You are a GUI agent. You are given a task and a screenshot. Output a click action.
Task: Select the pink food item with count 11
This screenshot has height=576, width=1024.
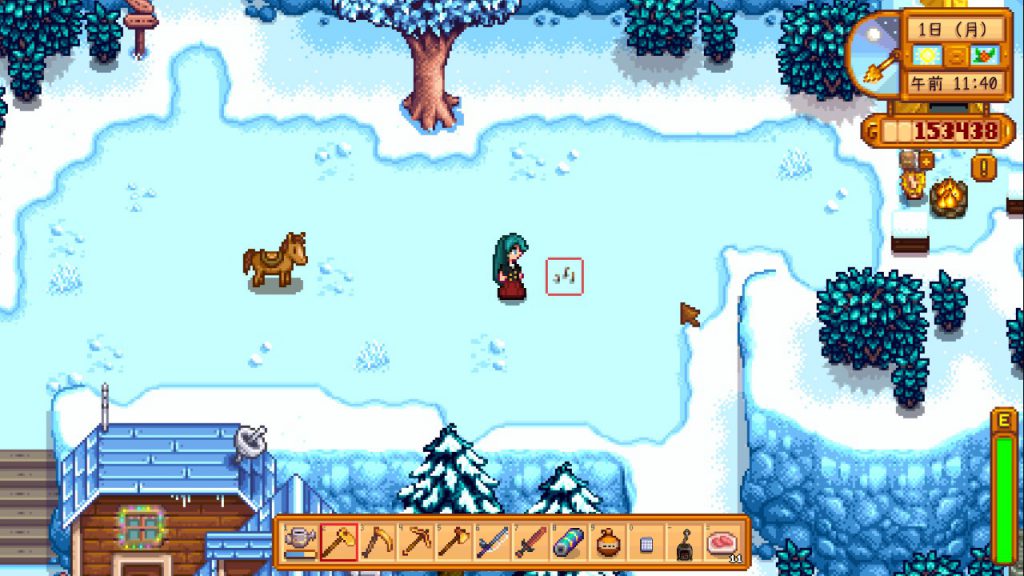[x=723, y=543]
